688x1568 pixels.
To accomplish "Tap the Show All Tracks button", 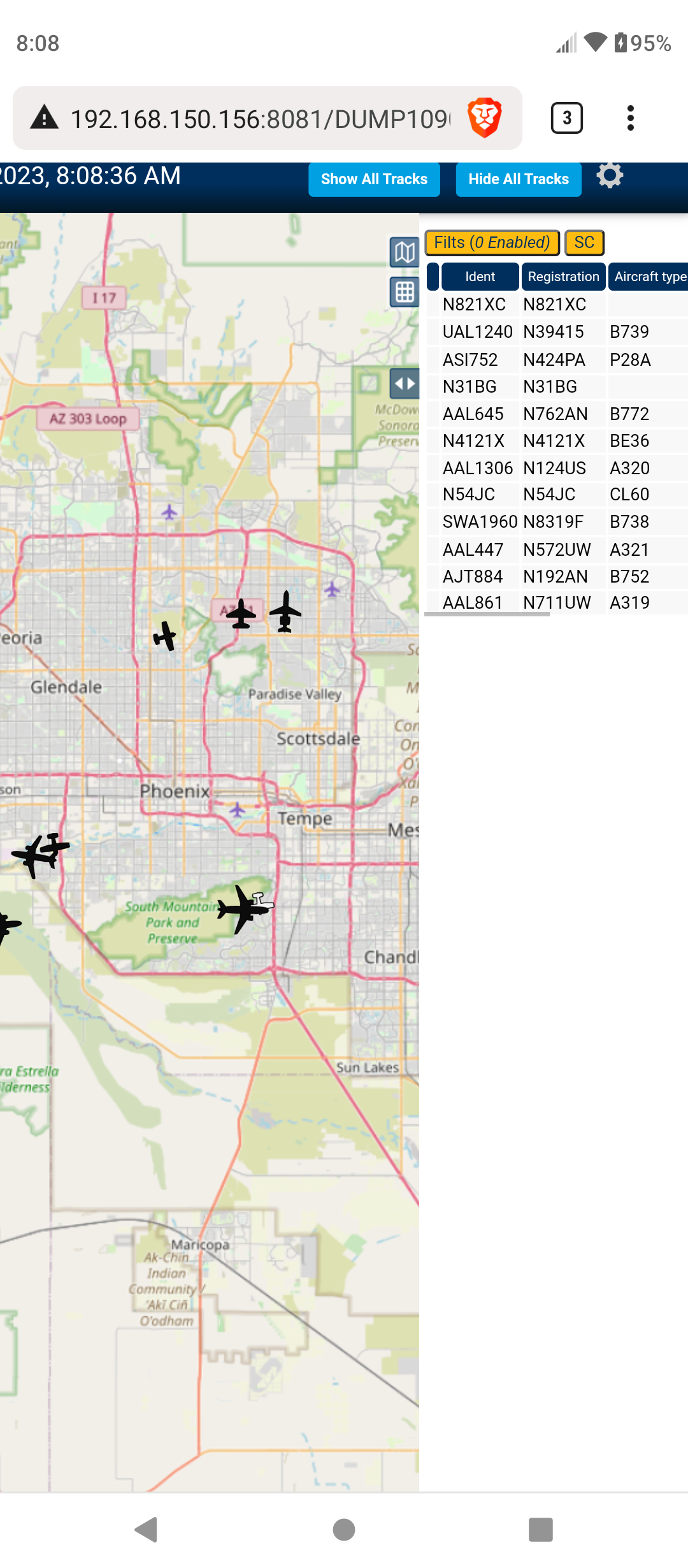I will pyautogui.click(x=374, y=179).
